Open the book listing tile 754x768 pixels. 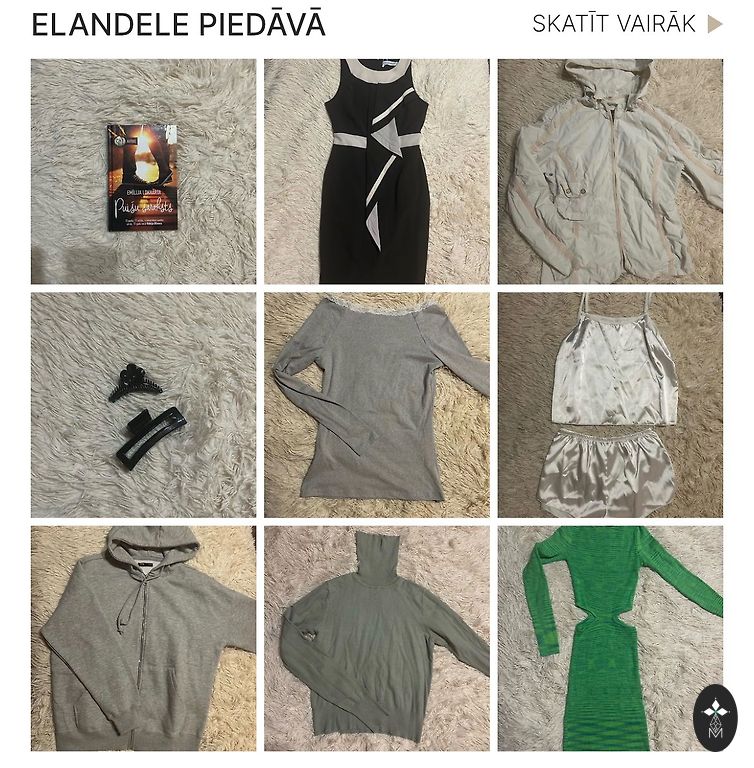[143, 172]
